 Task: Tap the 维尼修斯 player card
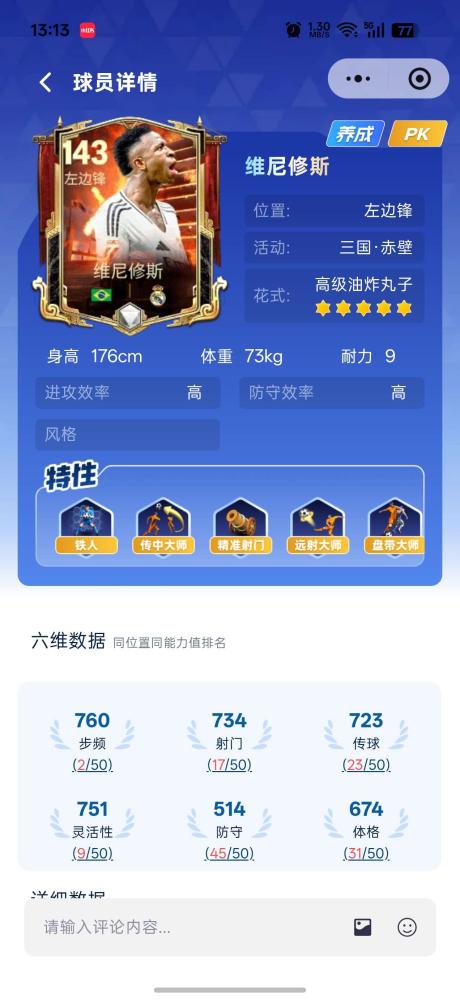[130, 224]
